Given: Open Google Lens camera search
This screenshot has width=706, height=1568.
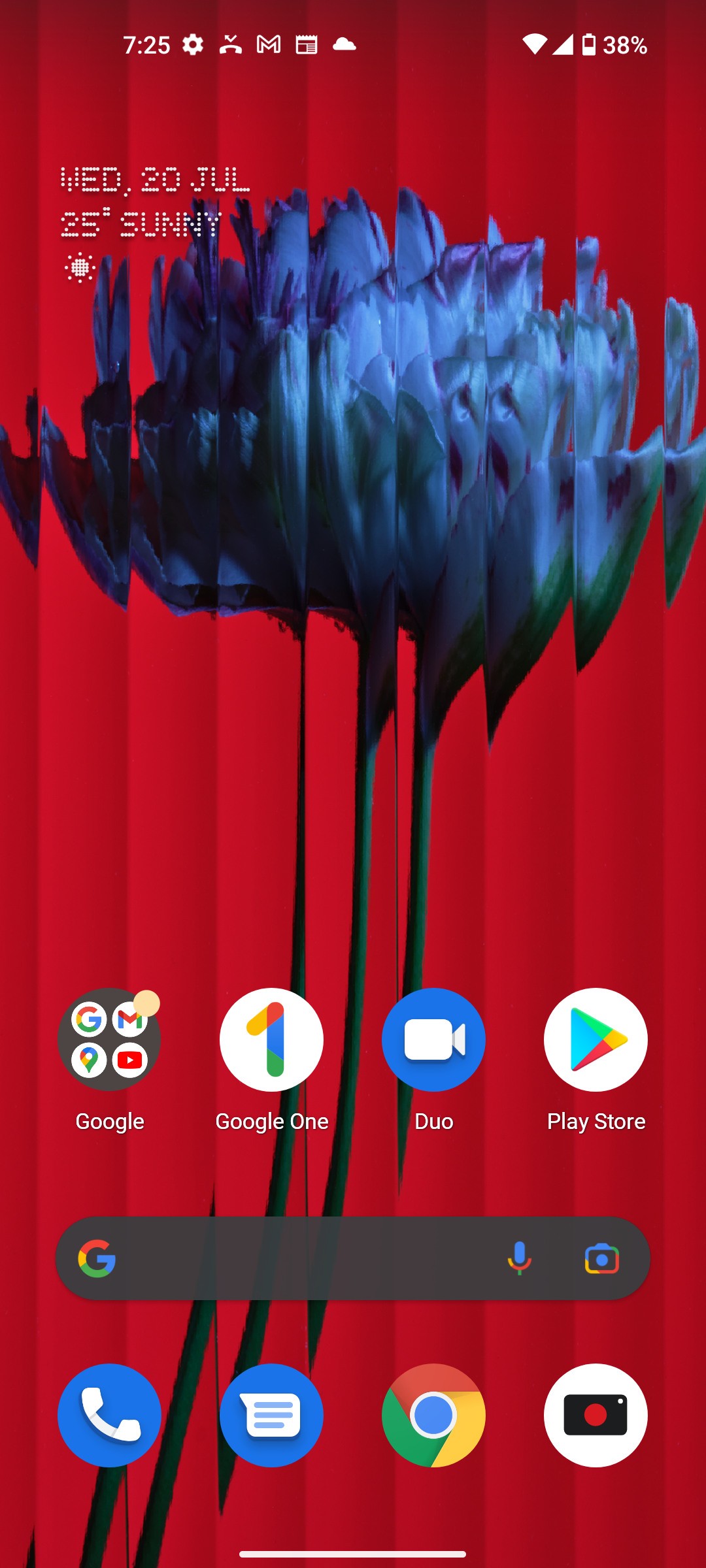Looking at the screenshot, I should 601,1258.
